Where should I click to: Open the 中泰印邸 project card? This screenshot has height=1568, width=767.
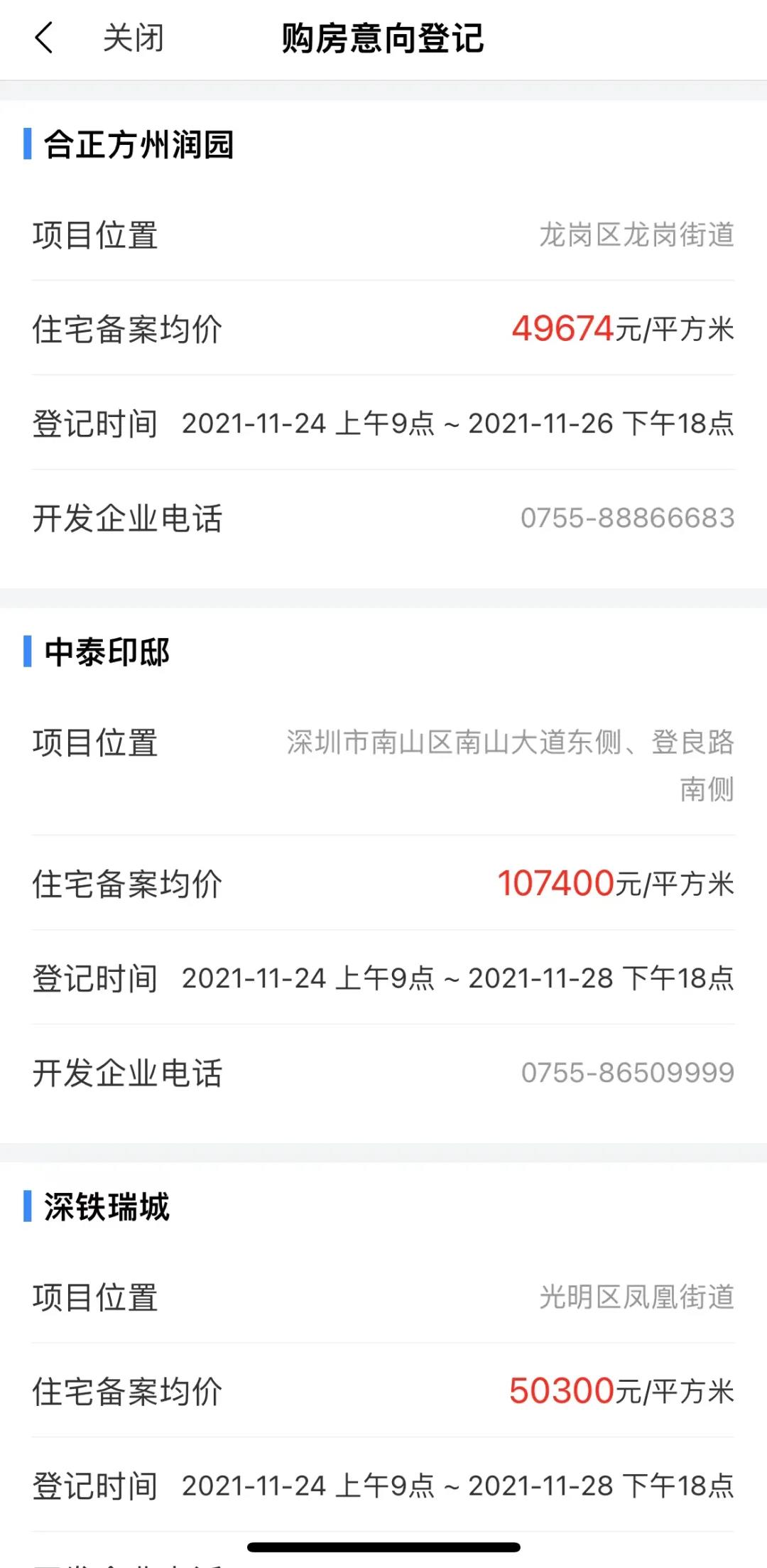tap(107, 652)
